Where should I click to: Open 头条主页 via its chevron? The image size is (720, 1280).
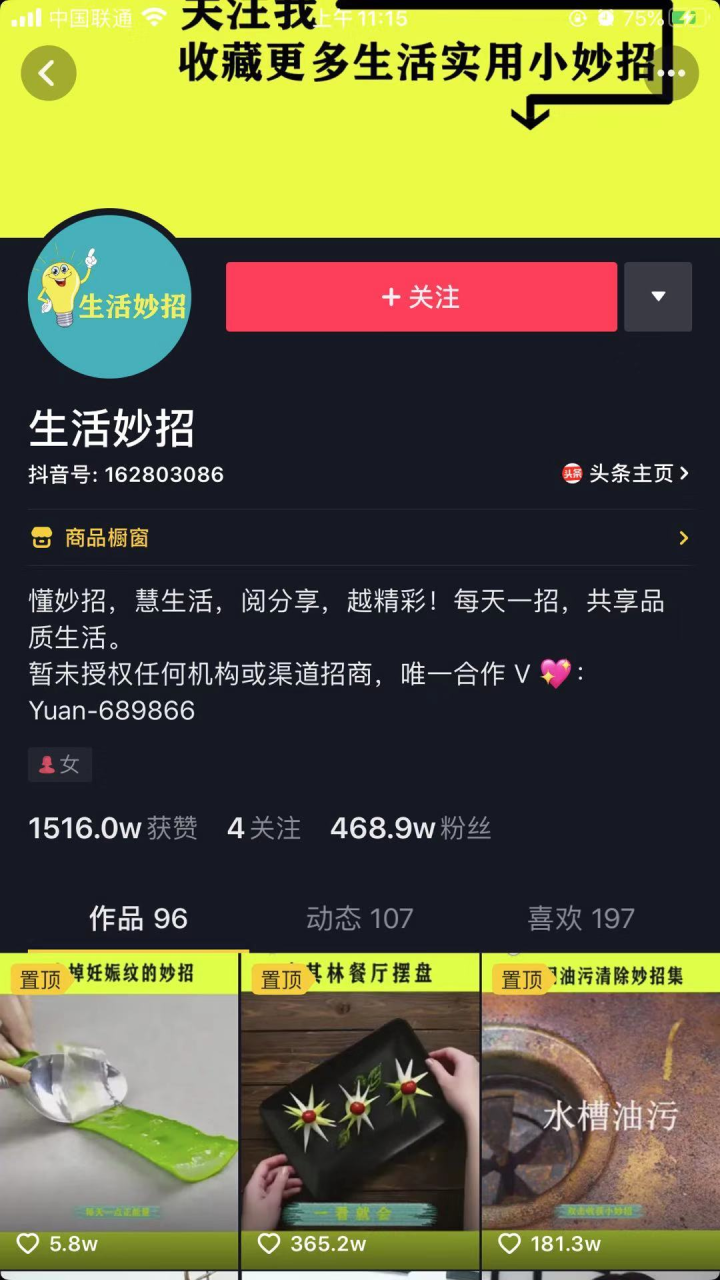pyautogui.click(x=684, y=474)
